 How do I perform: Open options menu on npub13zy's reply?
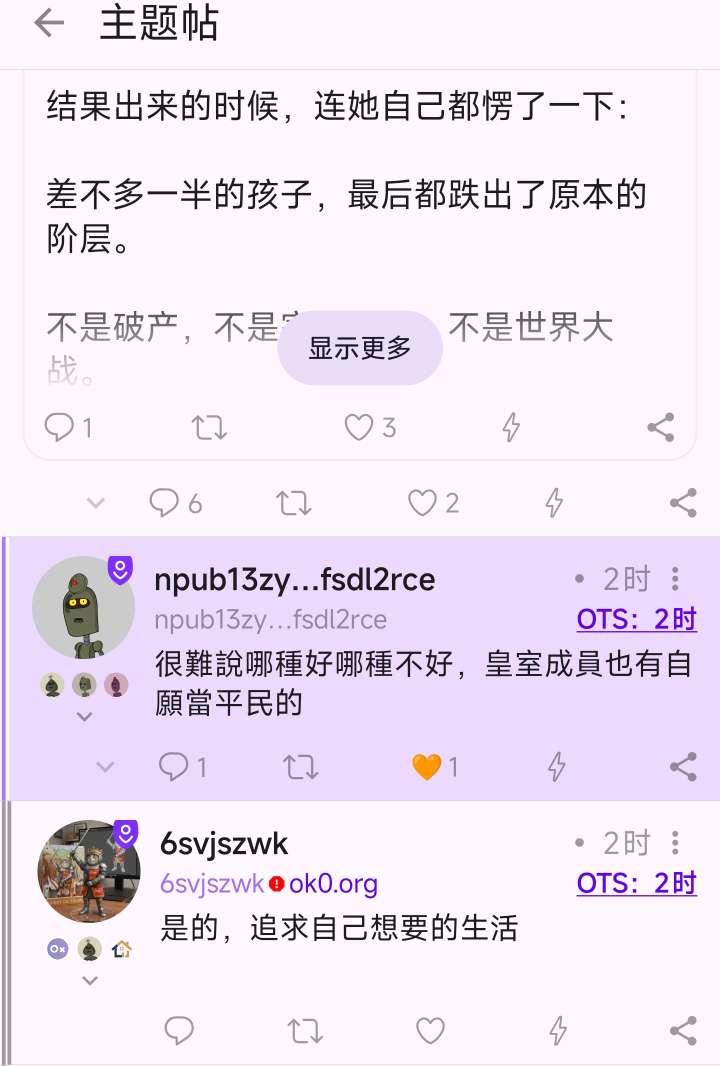pos(676,579)
